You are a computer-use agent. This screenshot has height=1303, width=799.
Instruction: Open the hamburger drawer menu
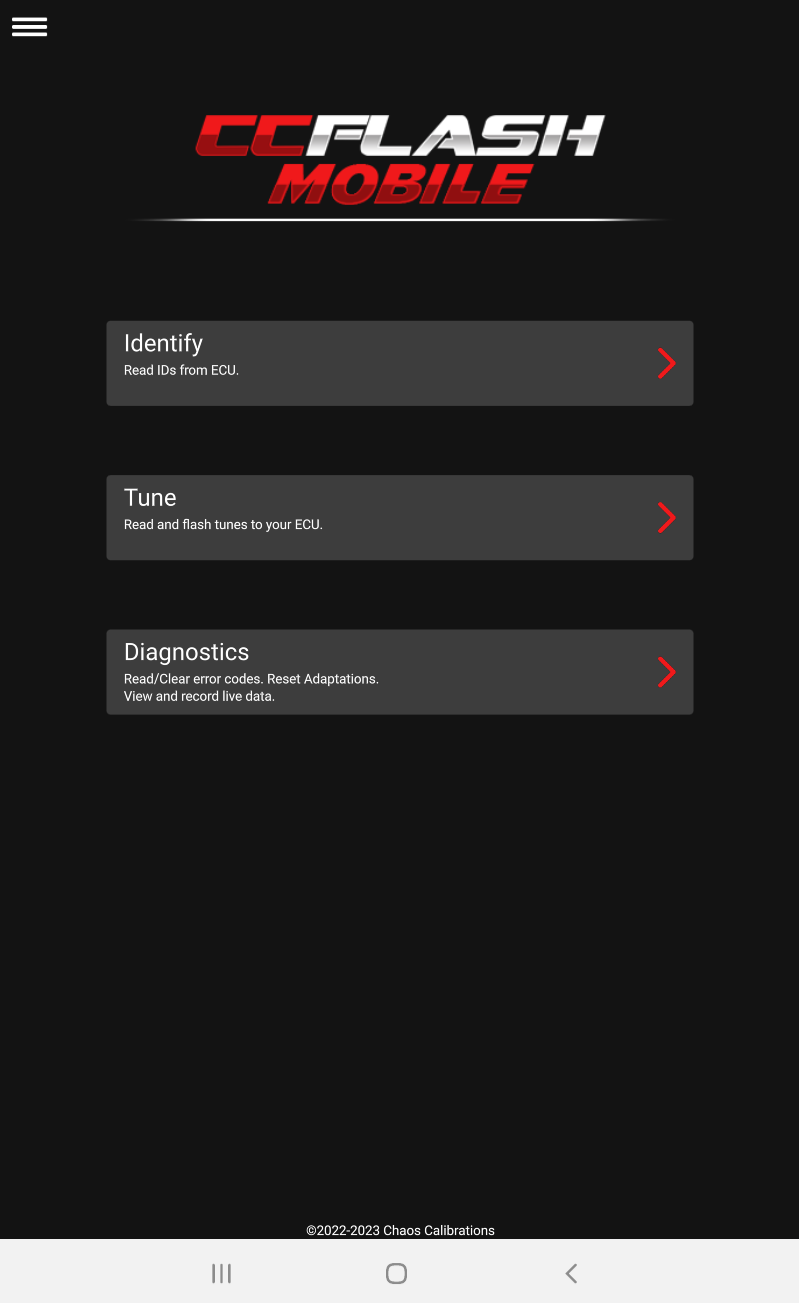(x=29, y=27)
